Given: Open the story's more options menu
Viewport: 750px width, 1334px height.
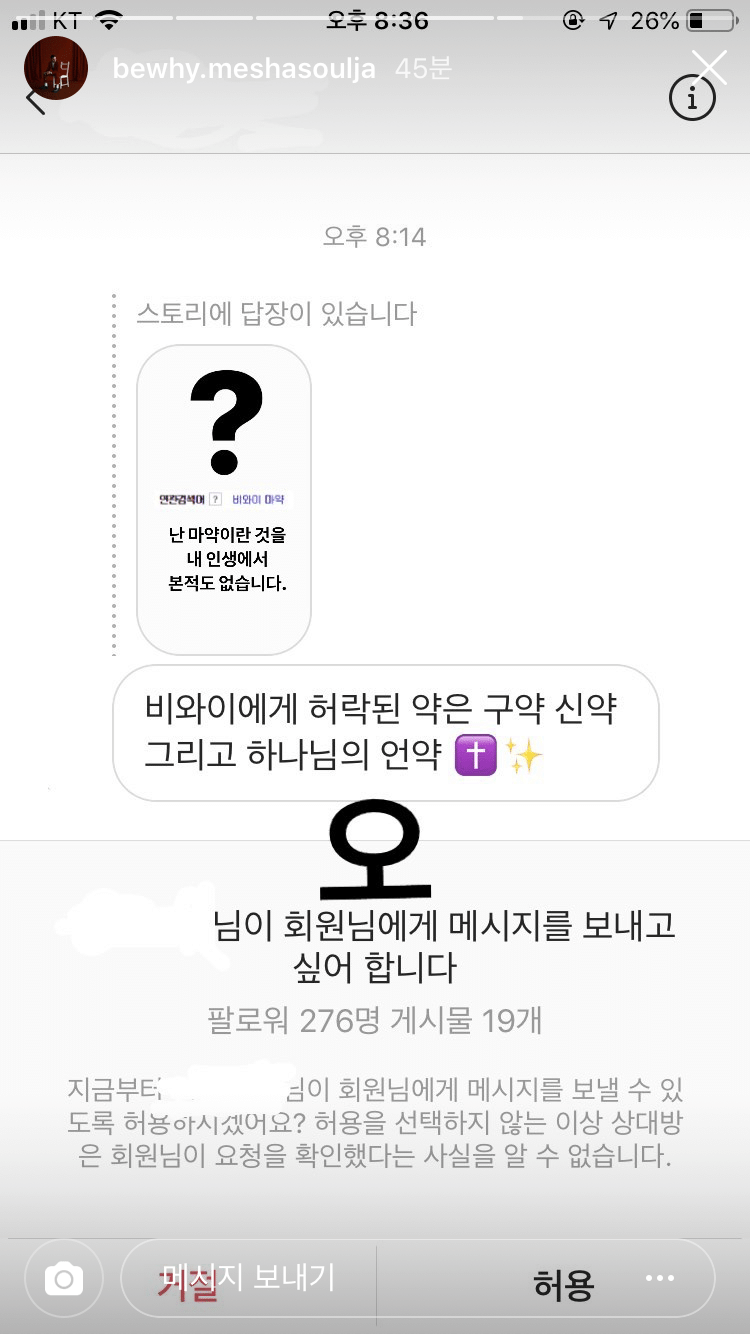Looking at the screenshot, I should click(660, 1278).
